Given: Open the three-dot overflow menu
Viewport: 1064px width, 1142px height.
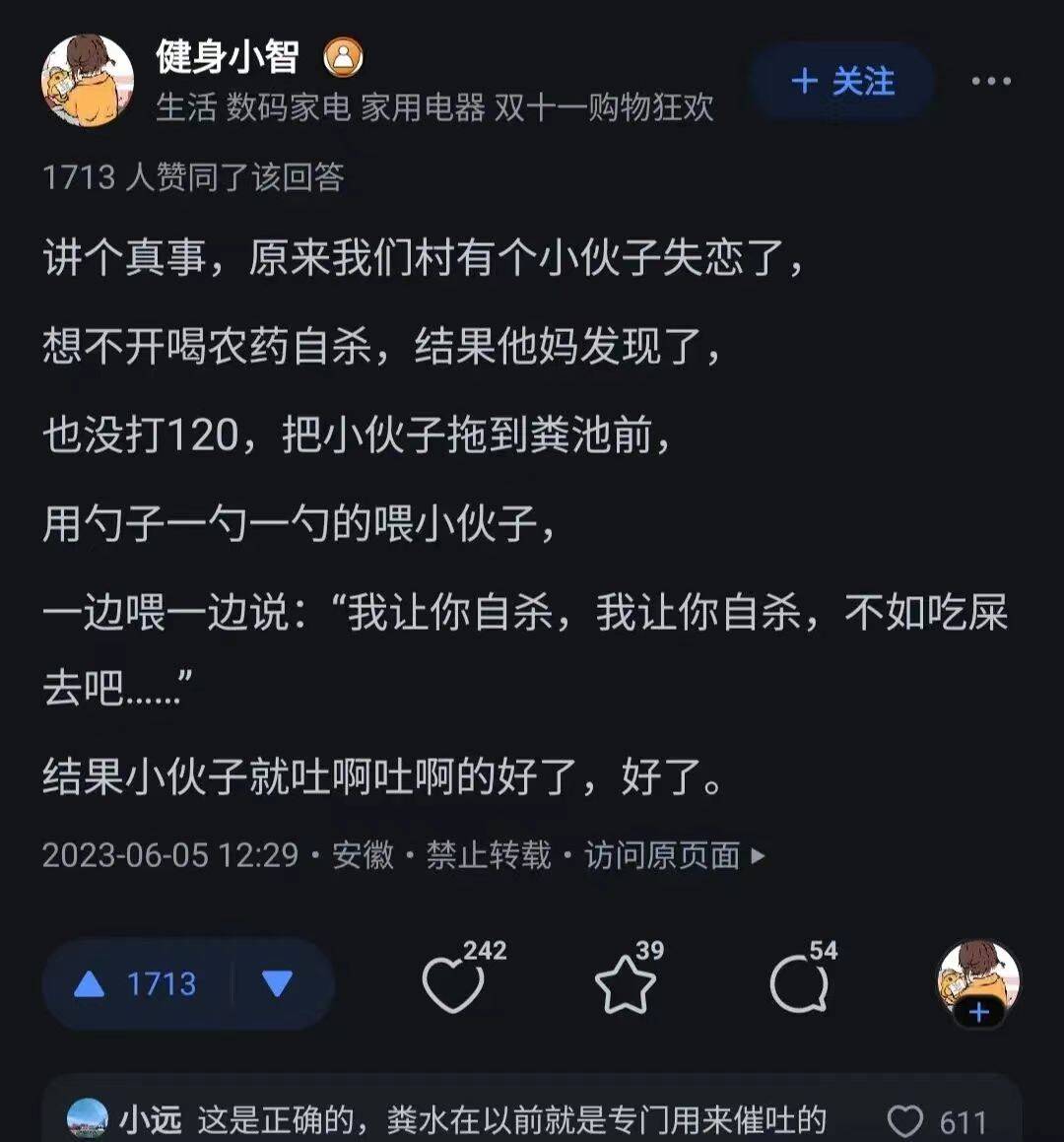Looking at the screenshot, I should coord(991,82).
